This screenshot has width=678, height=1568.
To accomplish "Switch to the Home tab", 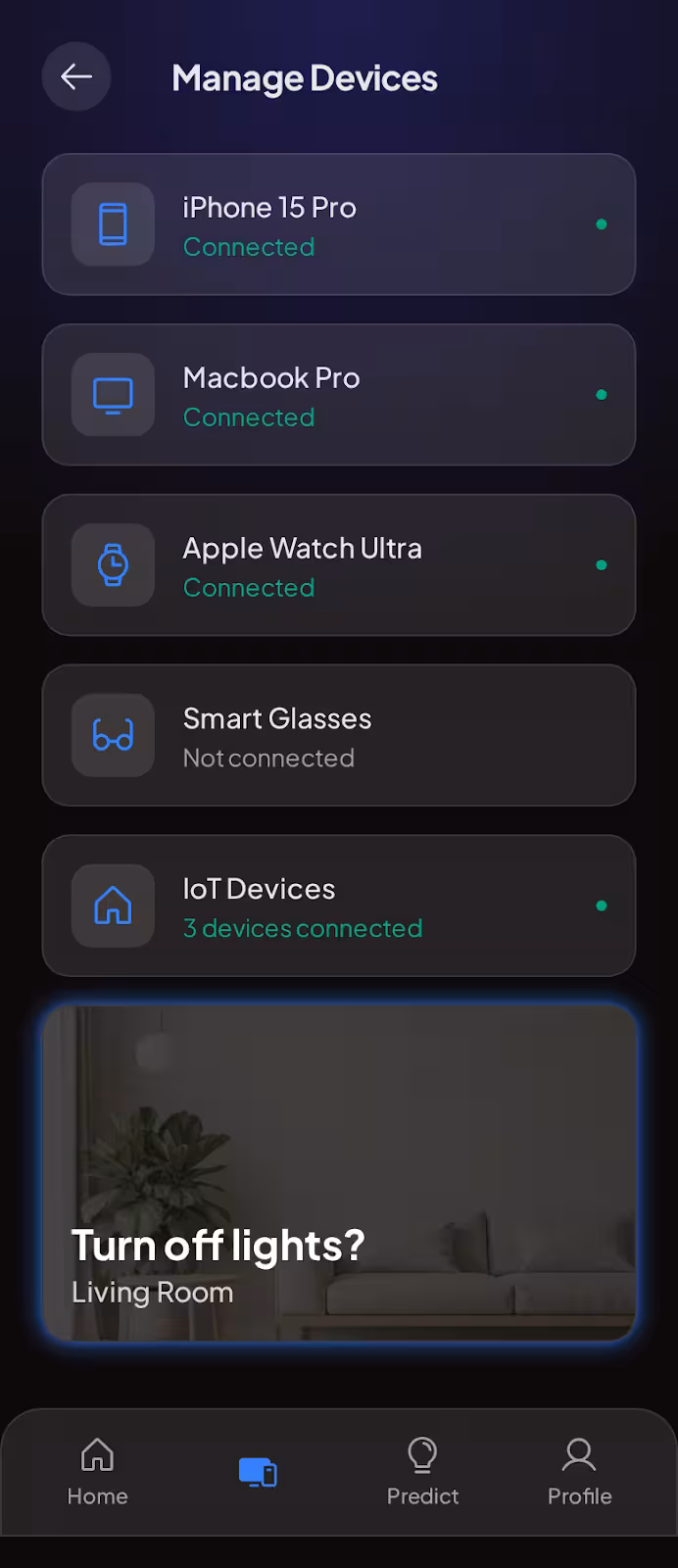I will [97, 1472].
